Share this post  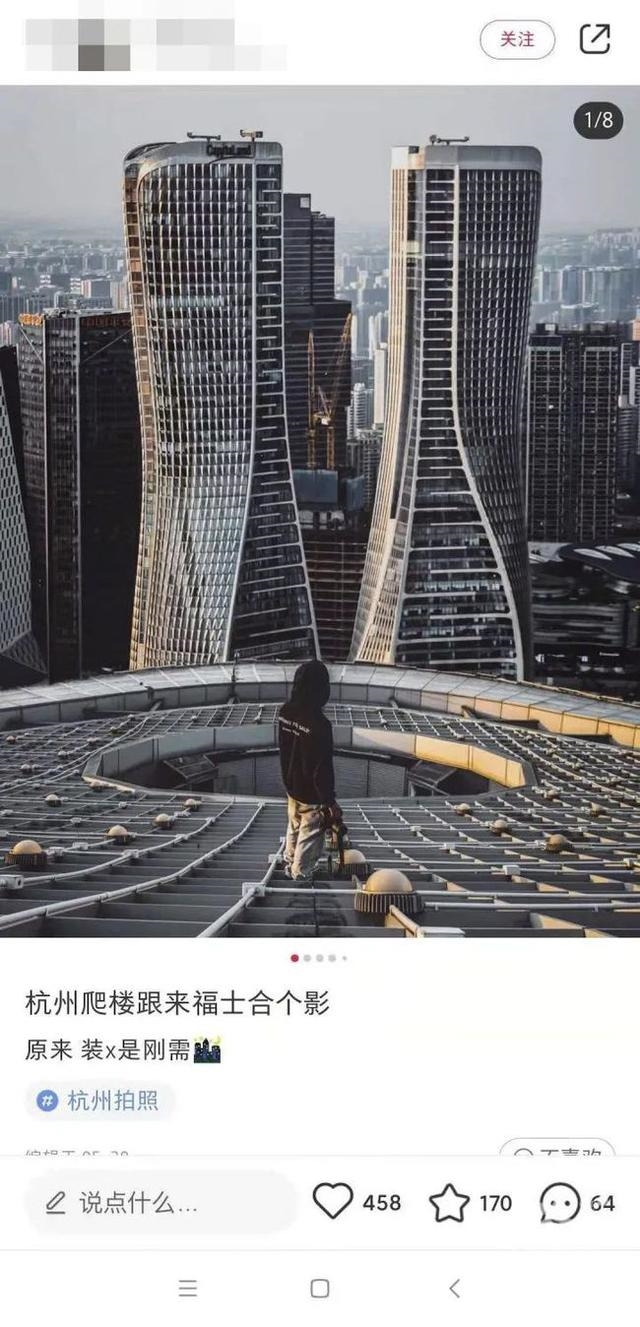pyautogui.click(x=595, y=39)
